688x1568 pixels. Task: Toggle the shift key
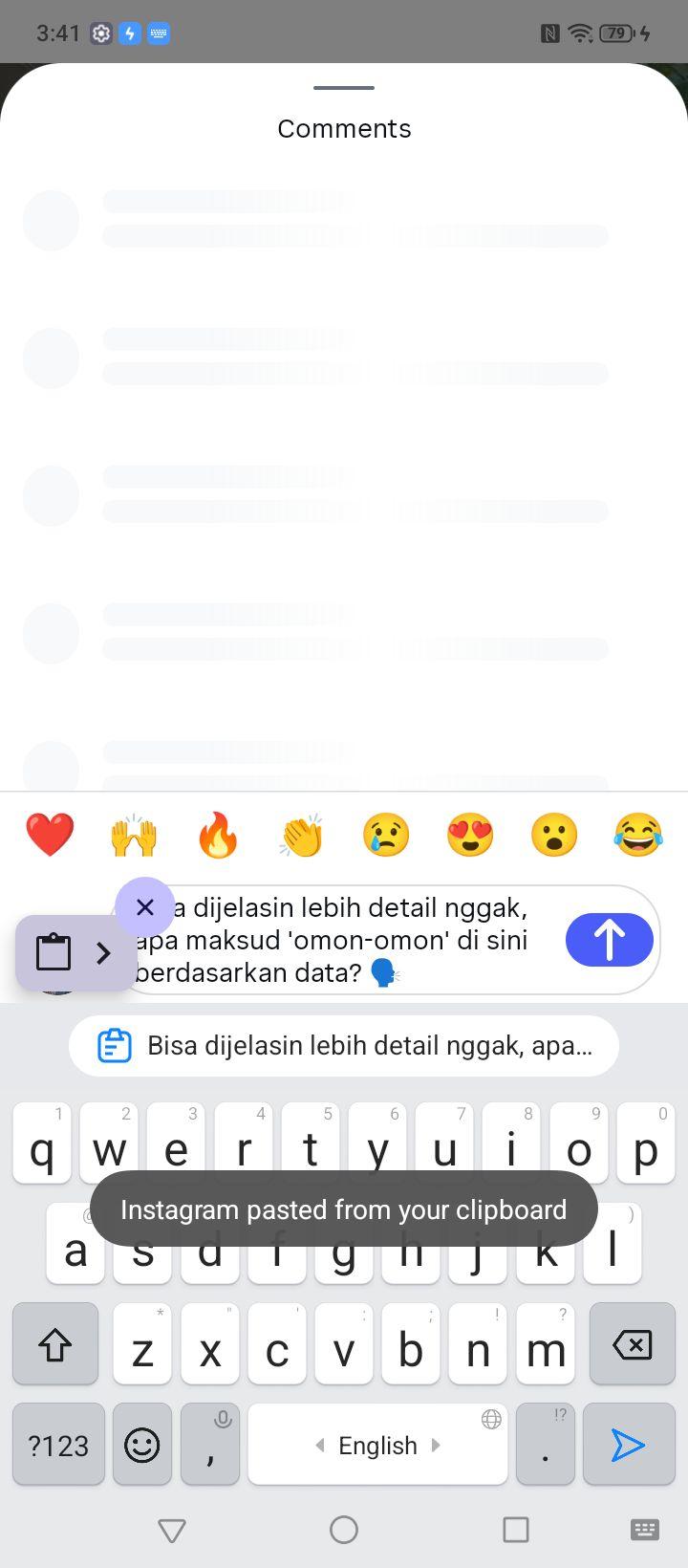[55, 1344]
